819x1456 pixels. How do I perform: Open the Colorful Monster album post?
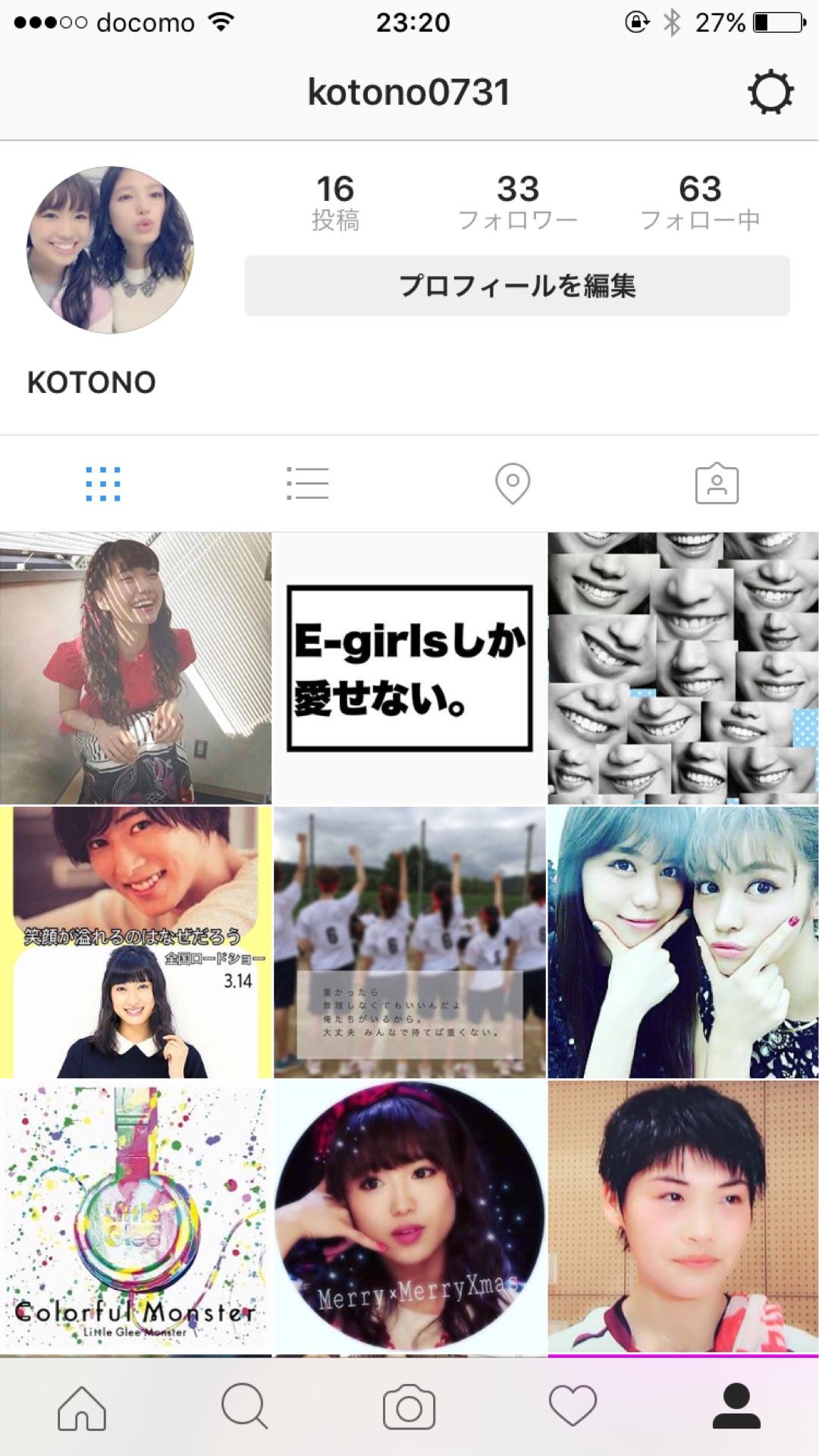[136, 1216]
